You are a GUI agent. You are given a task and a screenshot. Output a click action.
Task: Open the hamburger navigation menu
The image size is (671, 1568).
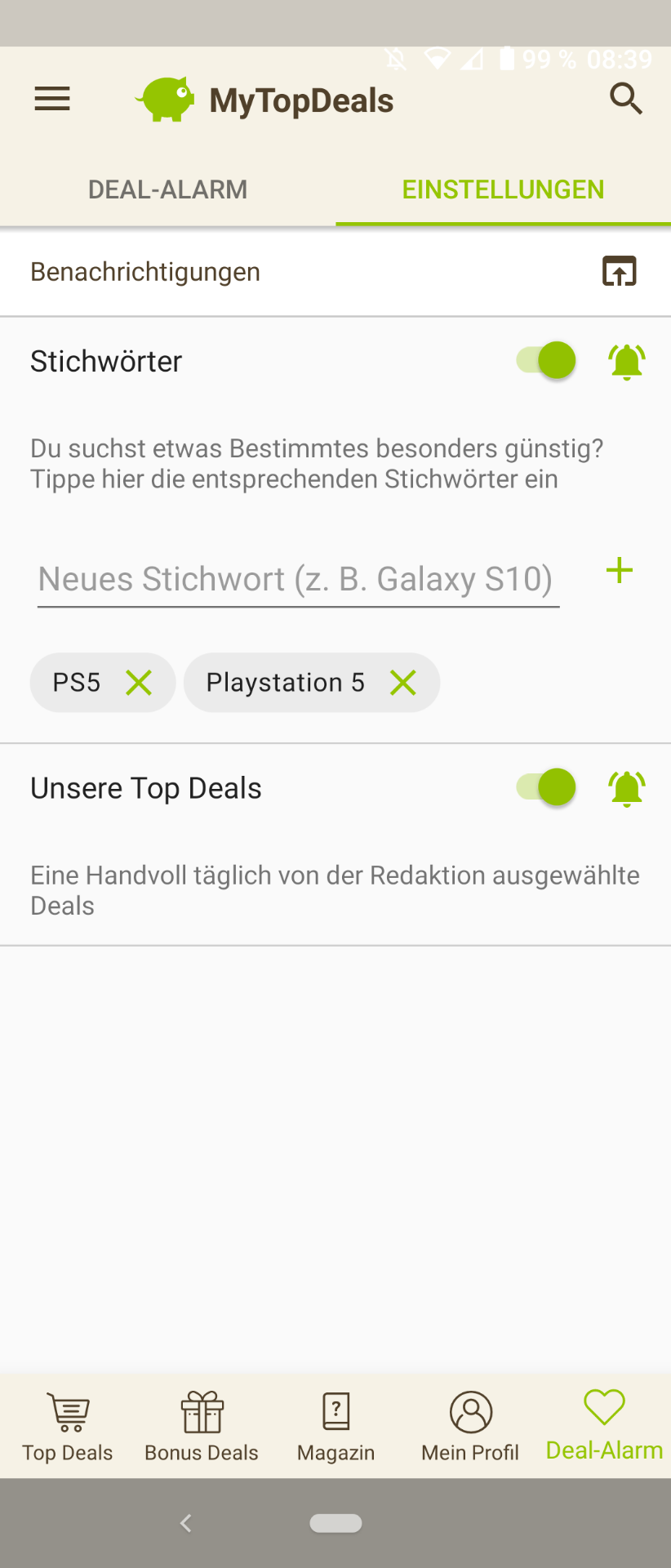point(52,100)
